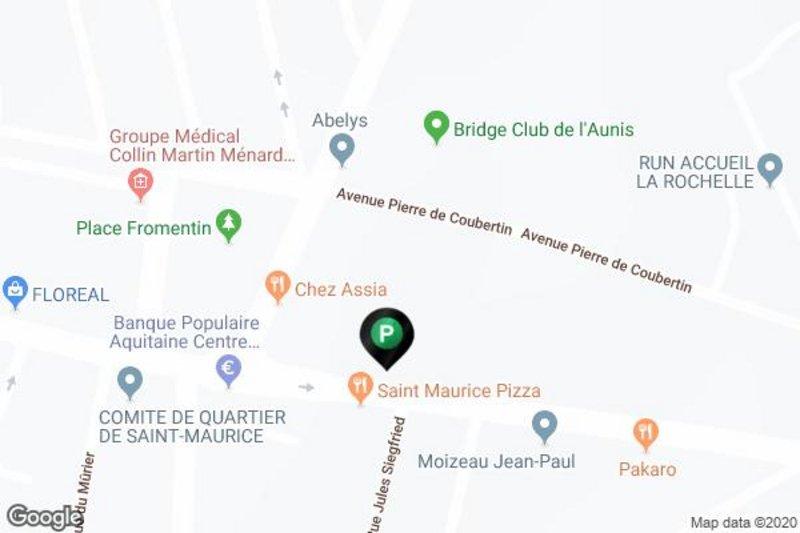Select the RUN ACCUEIL LA ROCHELLE pin

(x=769, y=168)
